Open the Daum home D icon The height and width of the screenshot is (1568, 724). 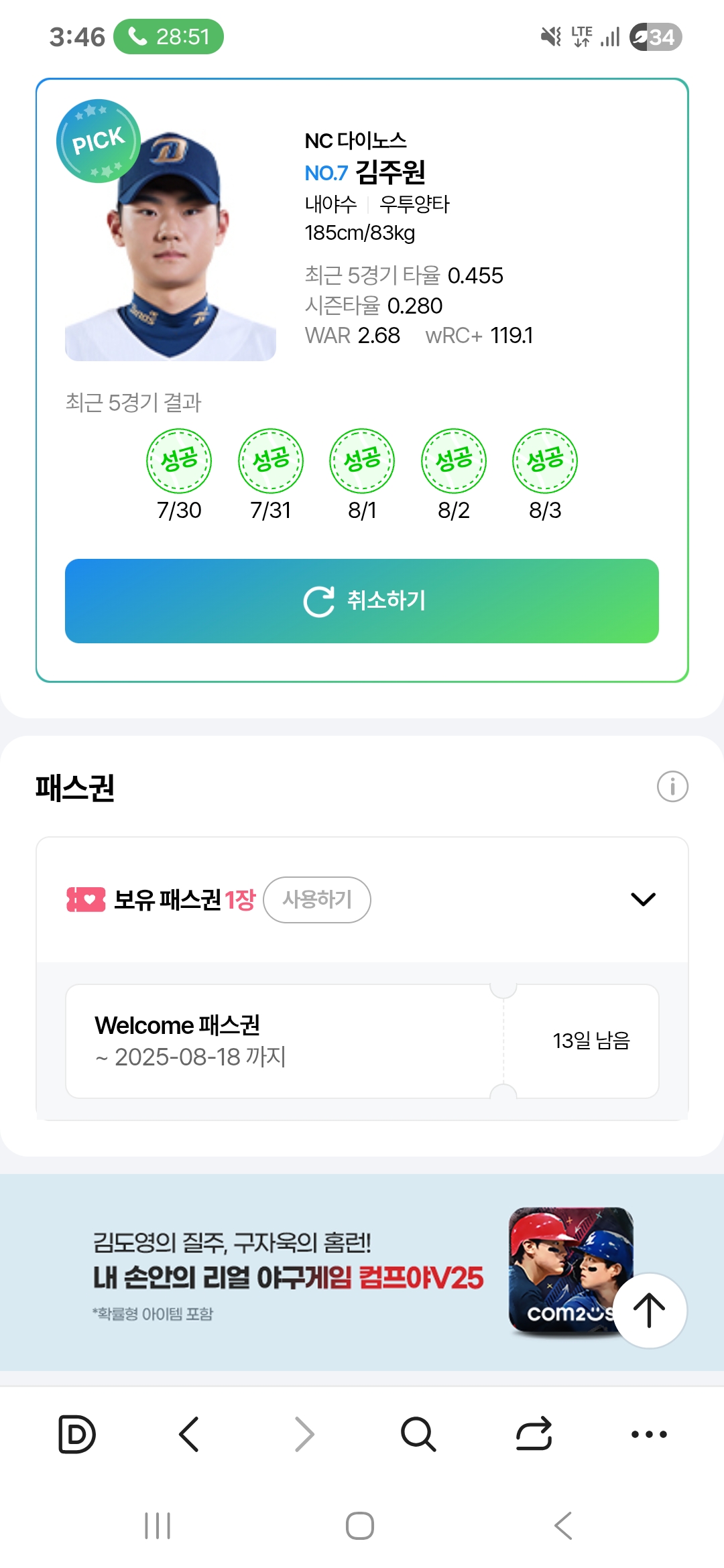tap(77, 1434)
